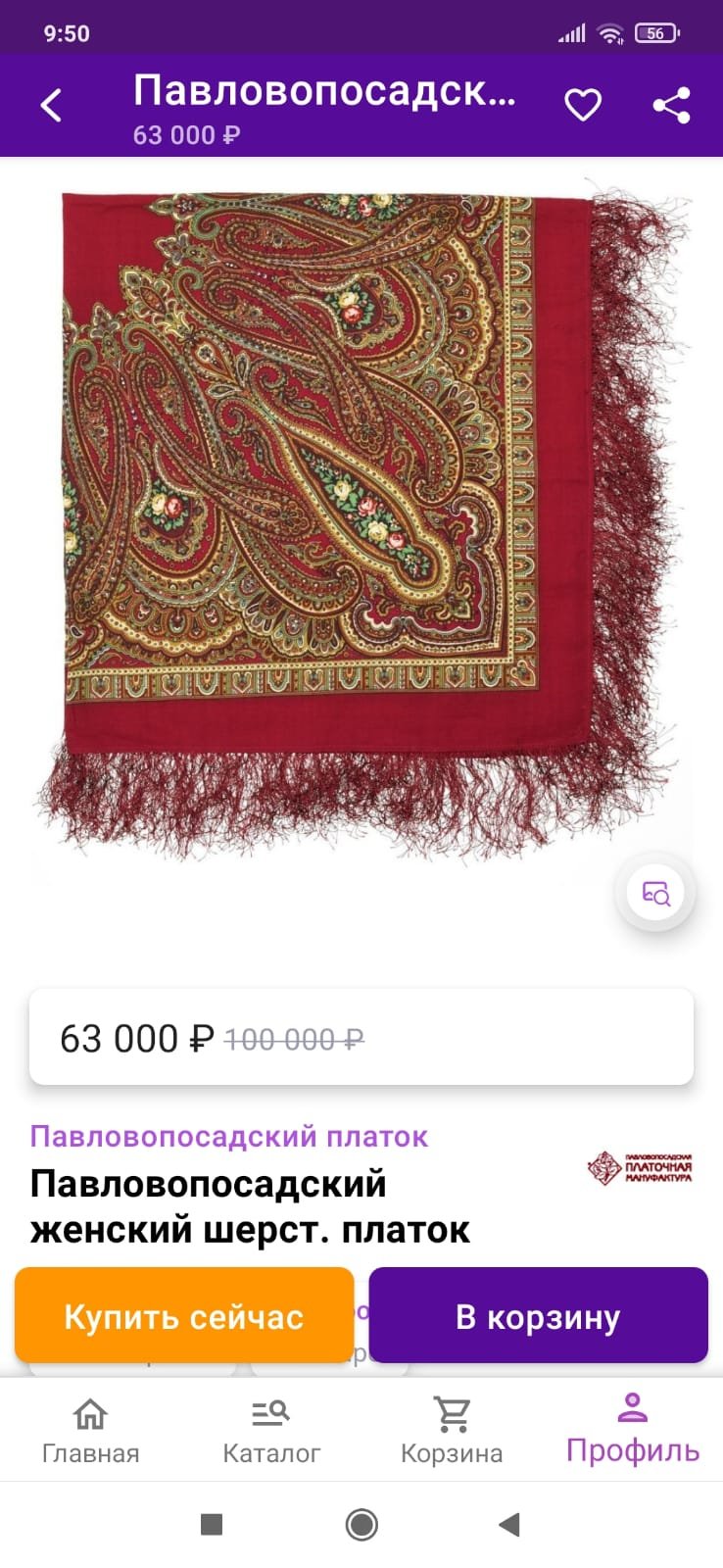The image size is (723, 1568).
Task: Go back using the header arrow
Action: [x=51, y=105]
